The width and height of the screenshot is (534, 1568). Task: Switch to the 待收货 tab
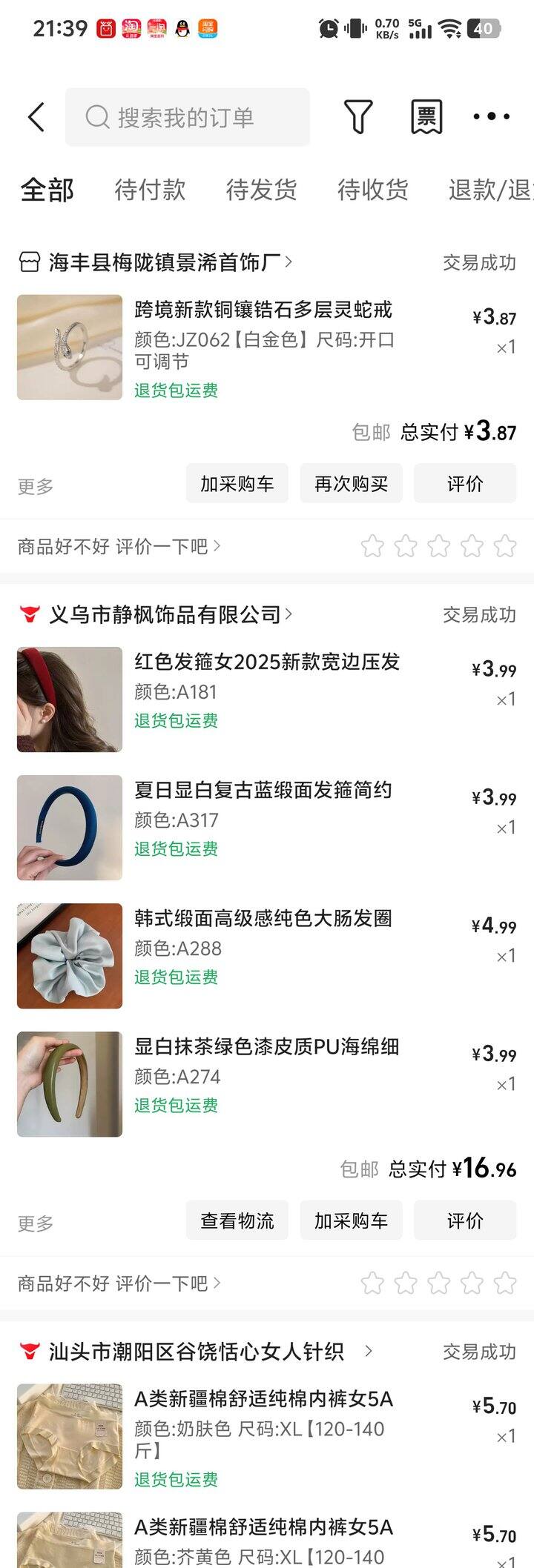tap(372, 190)
